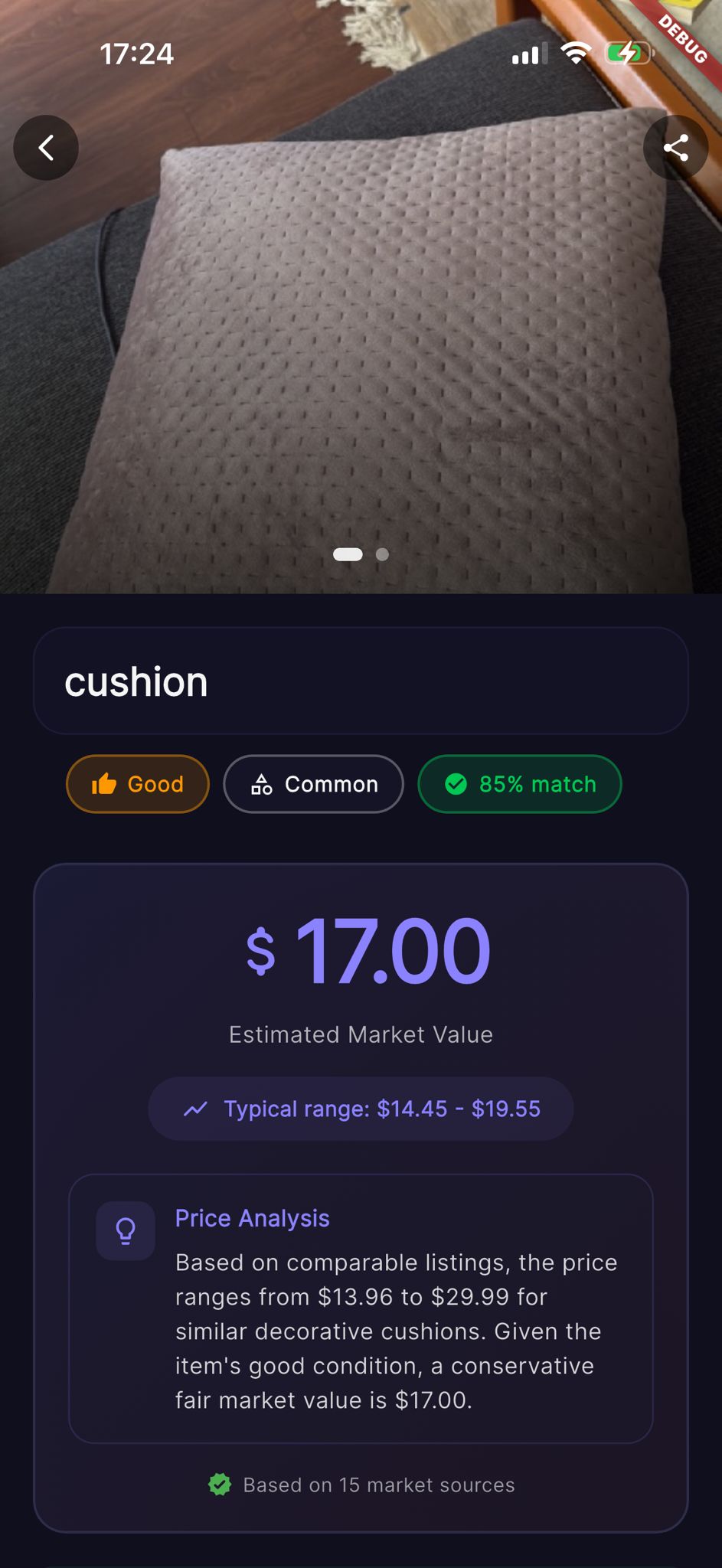Tap the Common rarity chip
This screenshot has width=722, height=1568.
point(313,784)
